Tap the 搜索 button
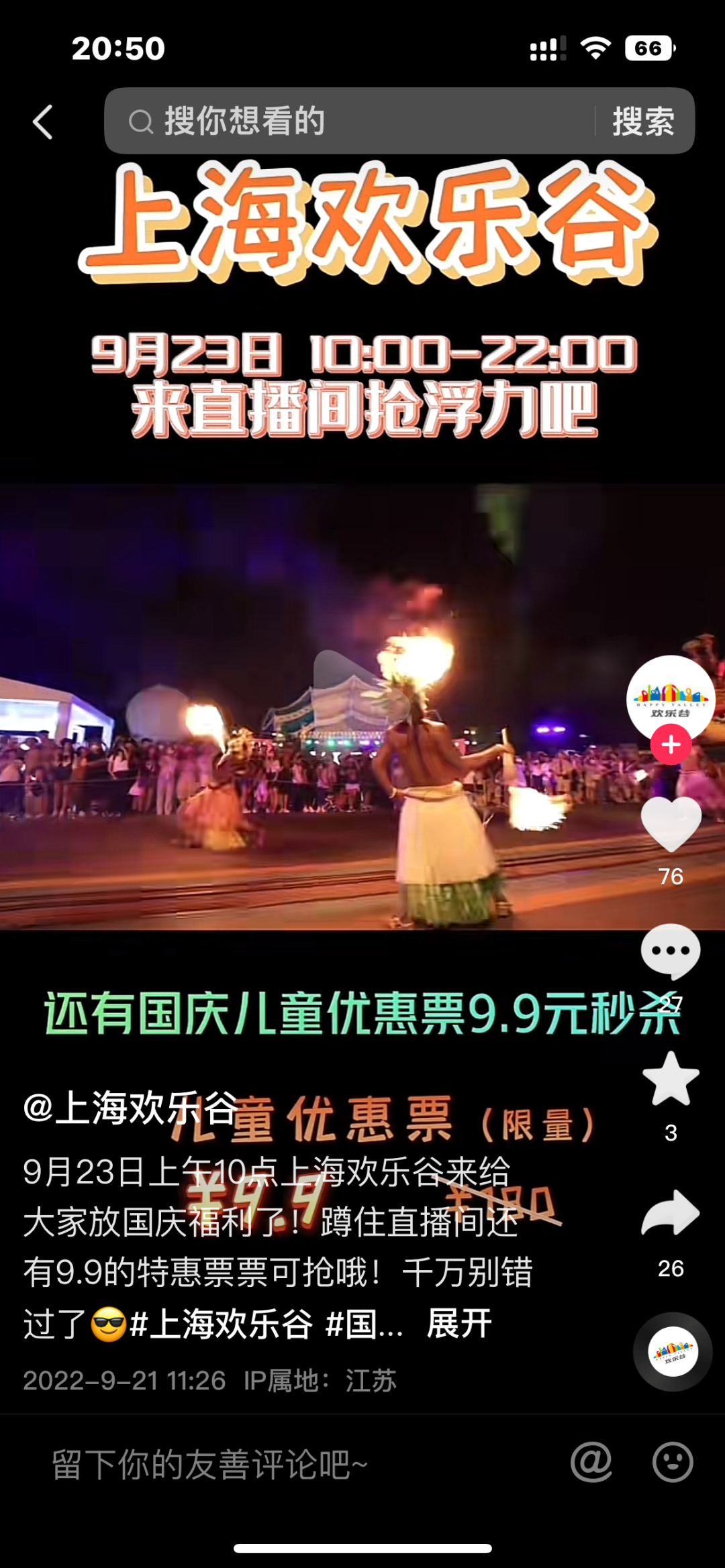The image size is (725, 1568). pos(643,121)
